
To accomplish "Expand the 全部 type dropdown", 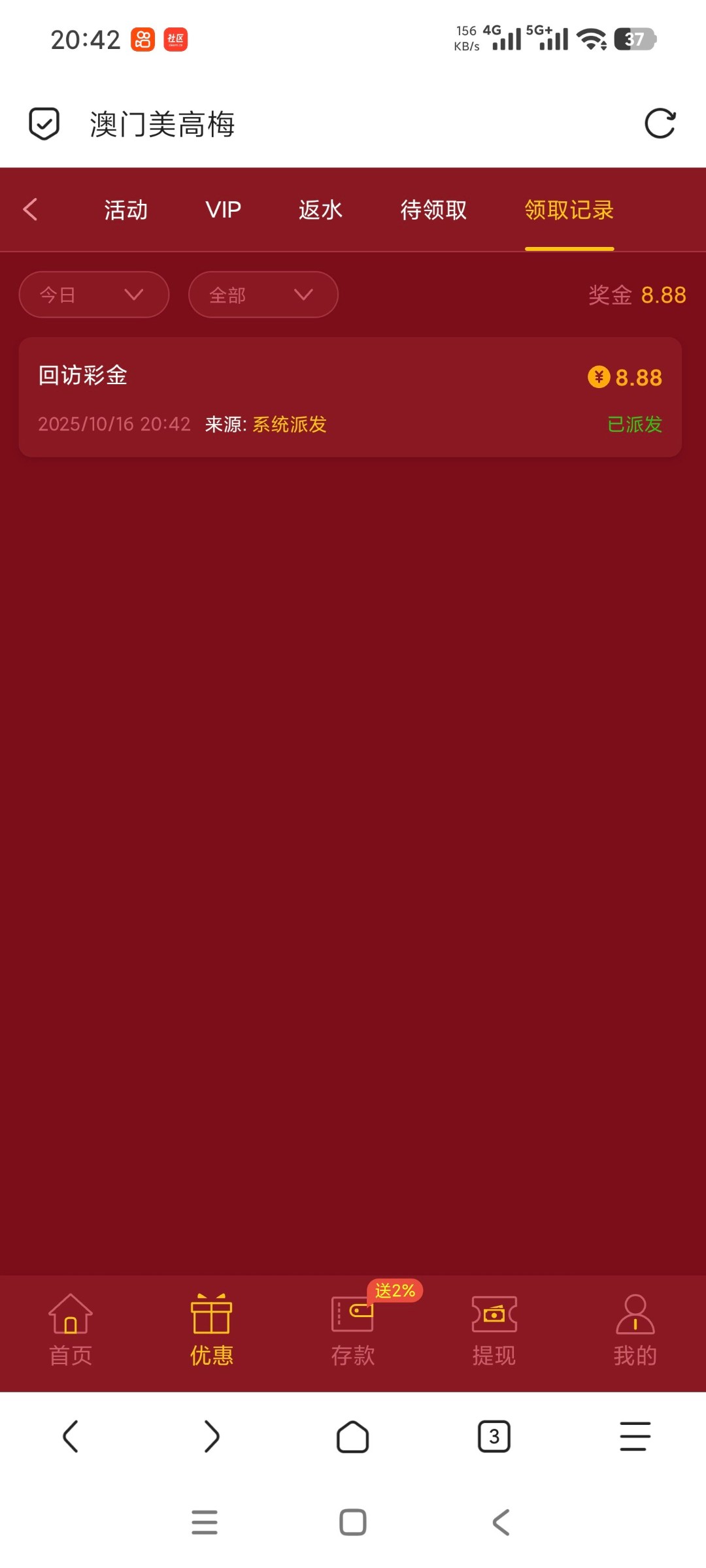I will point(263,295).
